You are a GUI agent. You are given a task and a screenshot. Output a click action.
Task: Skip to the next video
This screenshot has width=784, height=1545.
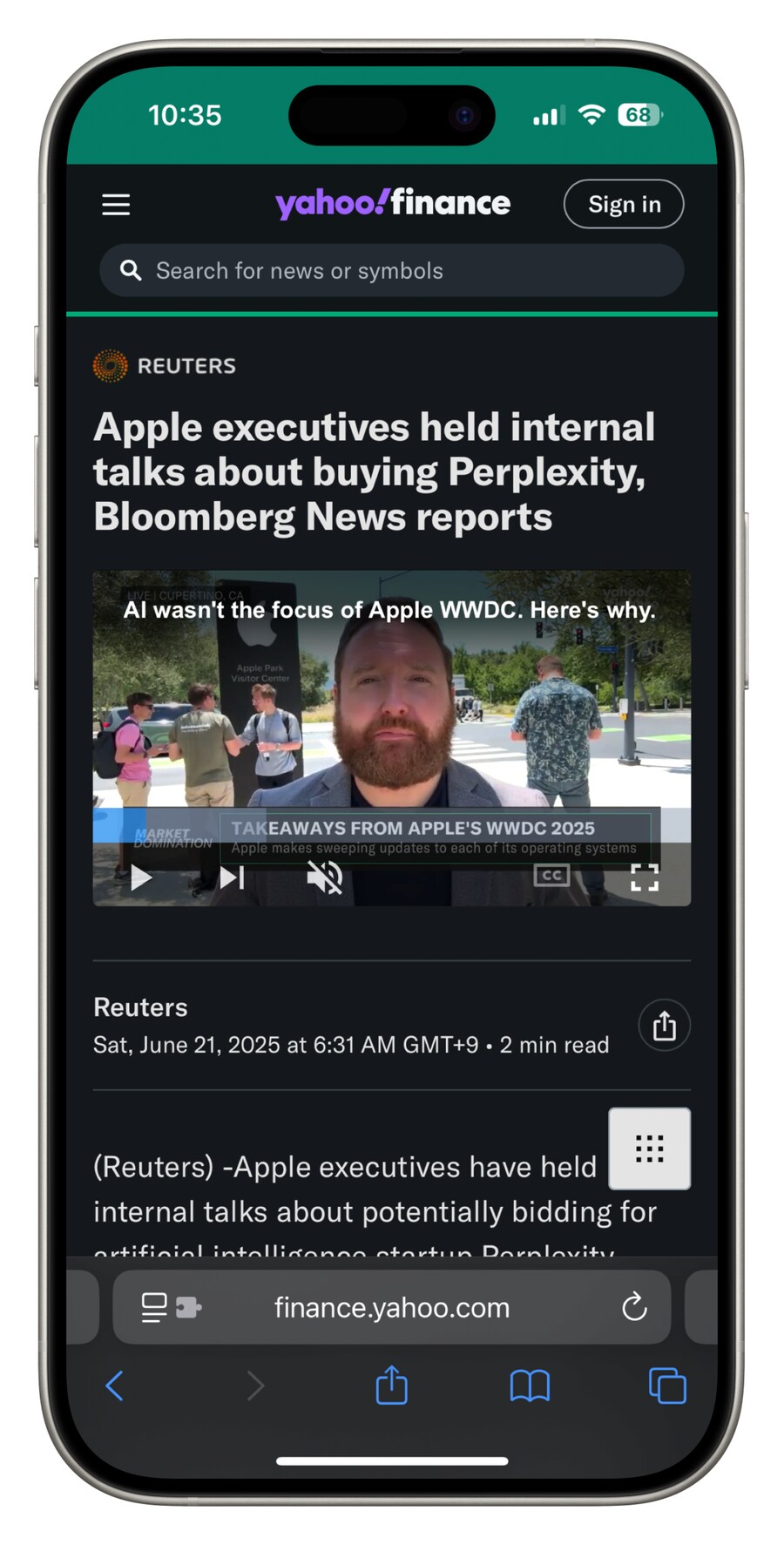point(232,878)
